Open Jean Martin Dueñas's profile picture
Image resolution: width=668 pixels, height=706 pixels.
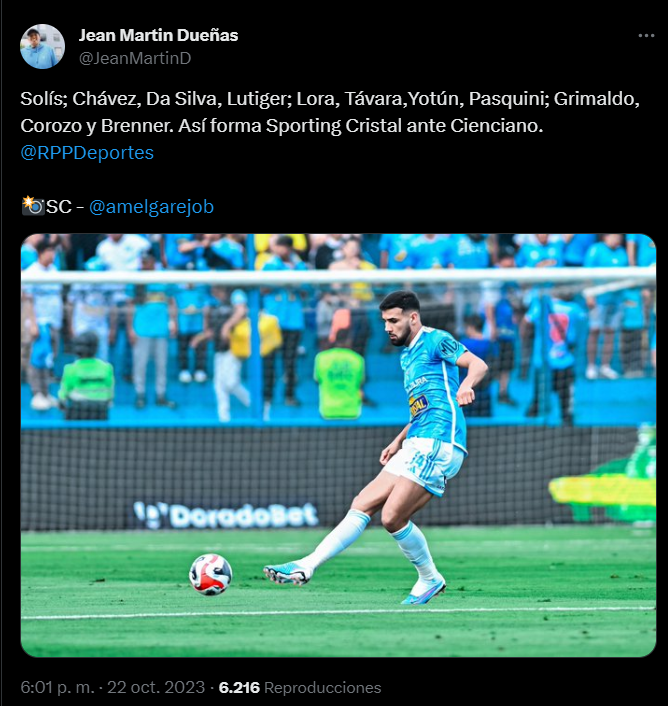pyautogui.click(x=42, y=47)
